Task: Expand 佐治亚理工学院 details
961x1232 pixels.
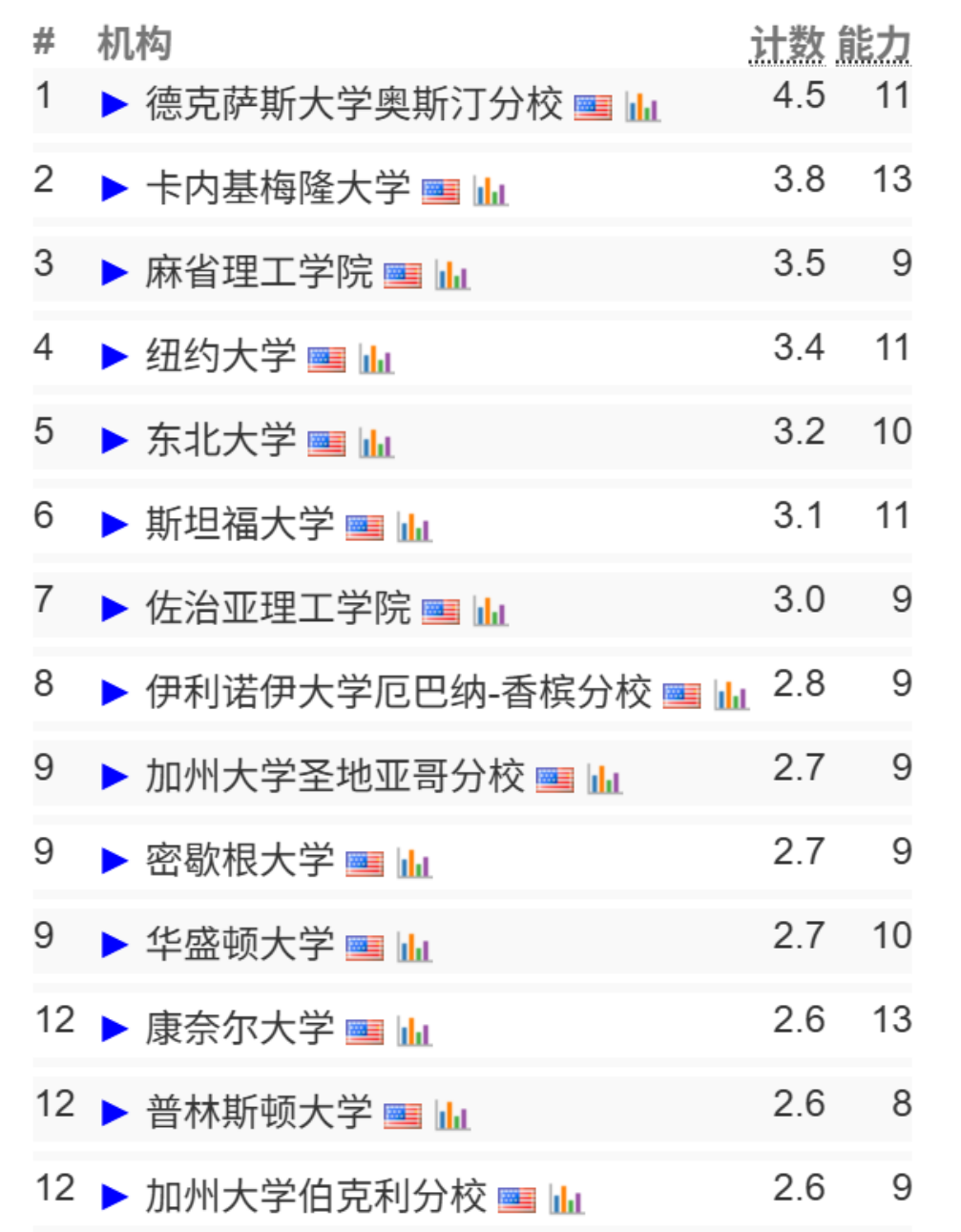Action: (x=114, y=609)
